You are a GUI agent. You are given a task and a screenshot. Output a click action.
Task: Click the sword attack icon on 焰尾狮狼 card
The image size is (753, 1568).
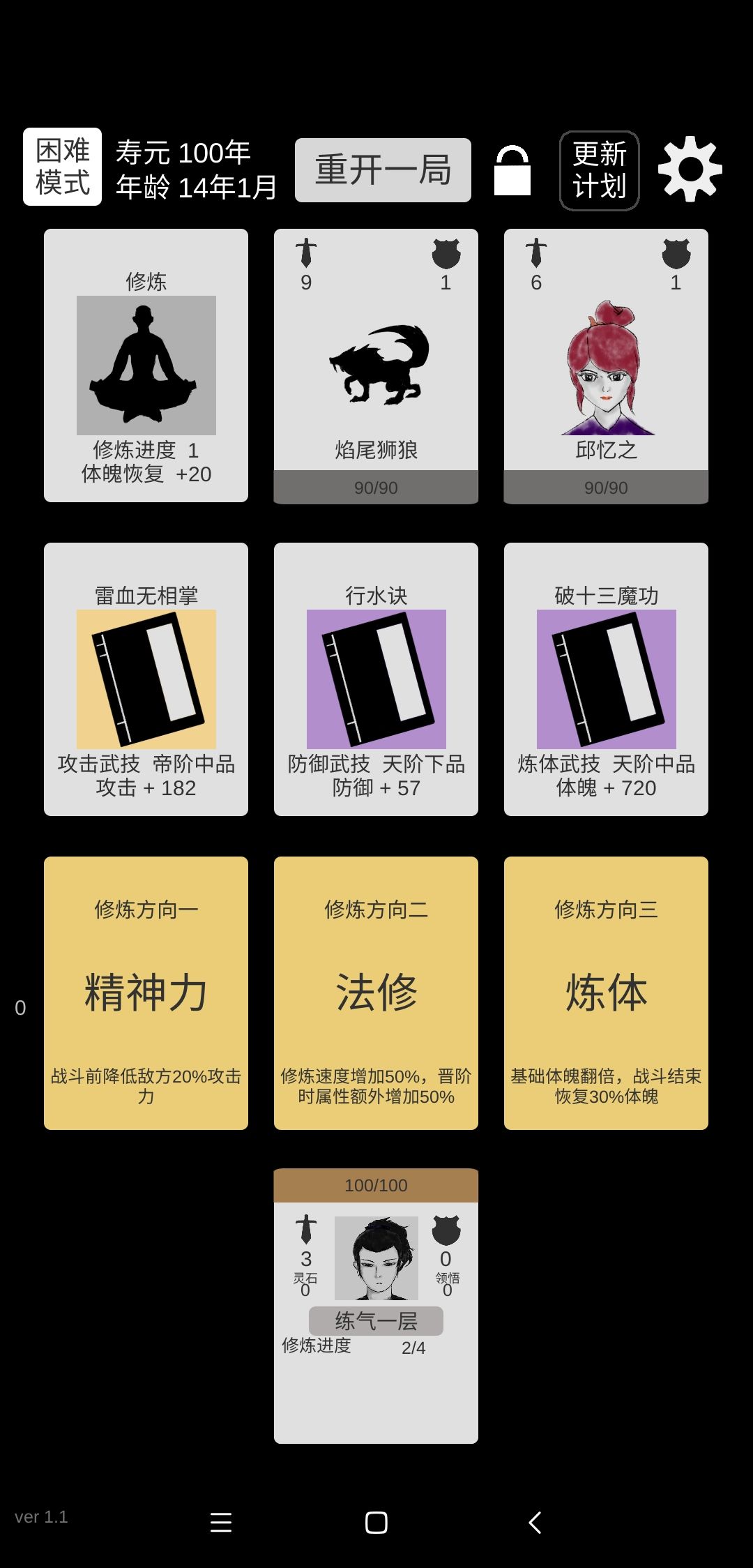(305, 255)
